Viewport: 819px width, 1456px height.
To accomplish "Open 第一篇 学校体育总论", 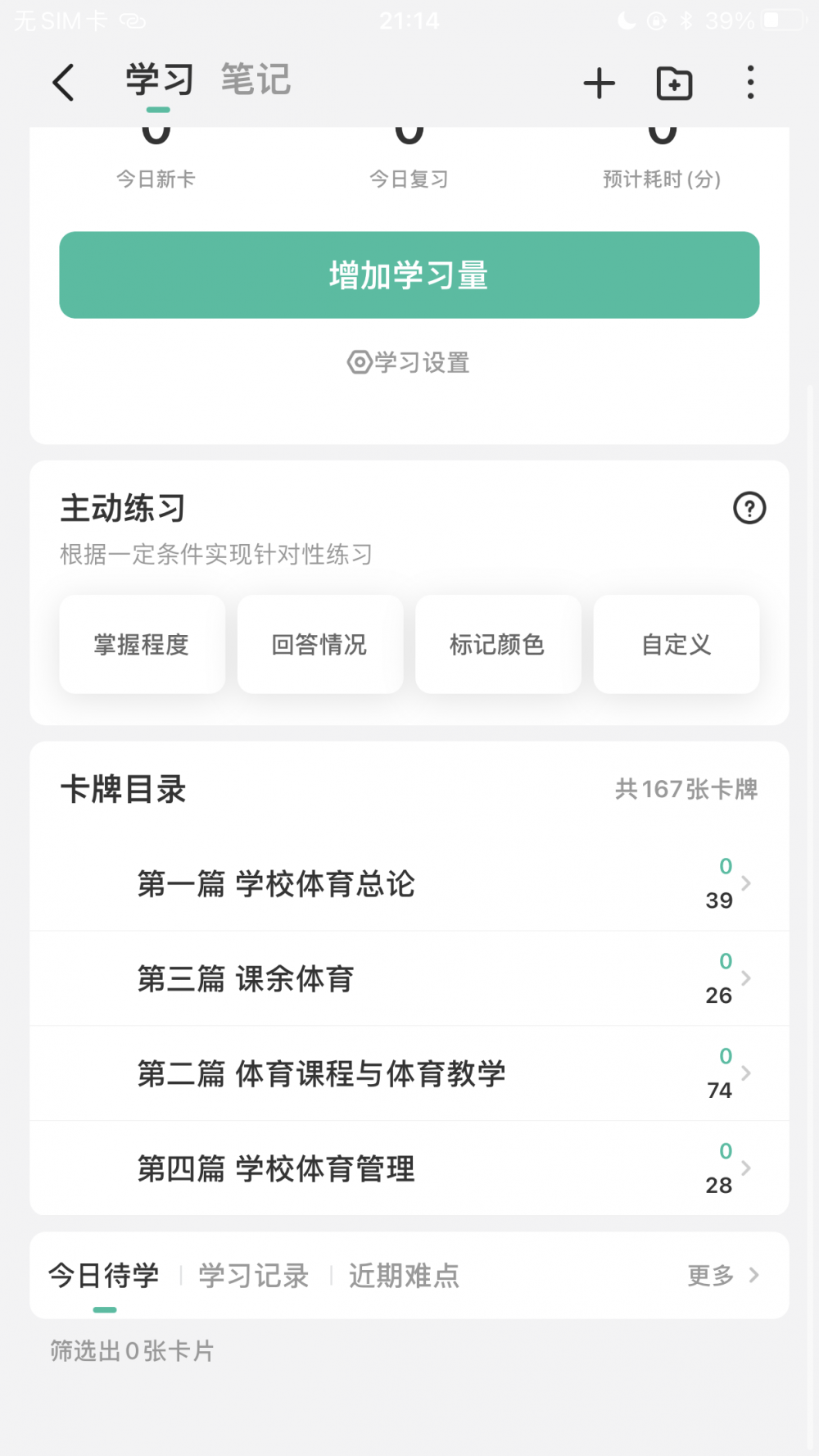I will [409, 883].
